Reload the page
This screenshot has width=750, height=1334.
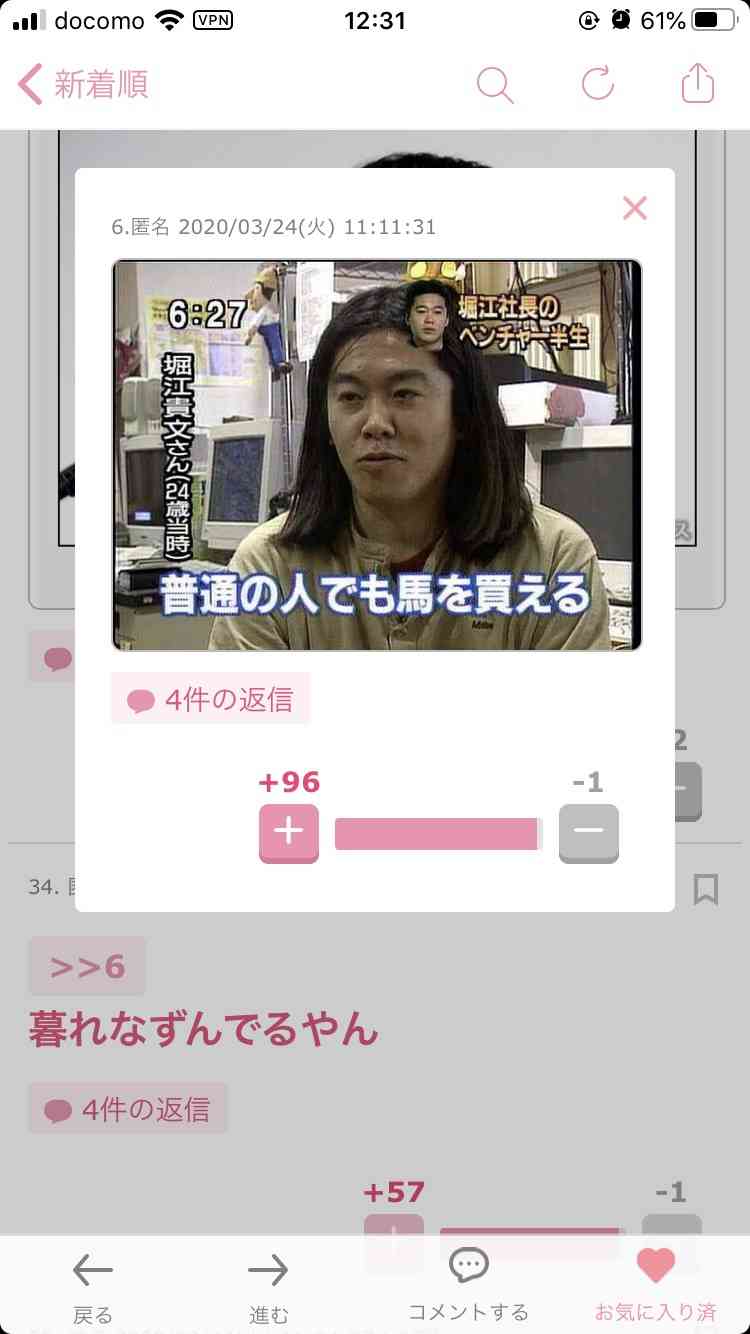tap(598, 84)
